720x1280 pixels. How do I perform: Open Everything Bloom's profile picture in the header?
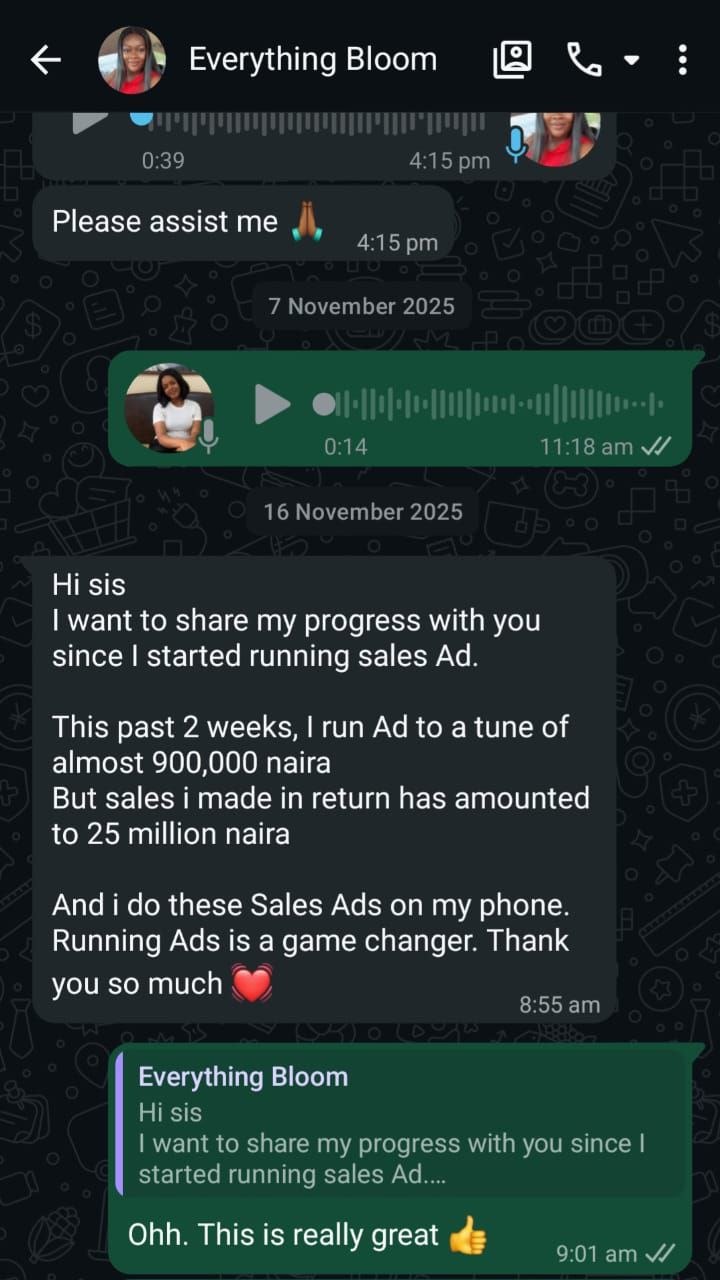(131, 60)
